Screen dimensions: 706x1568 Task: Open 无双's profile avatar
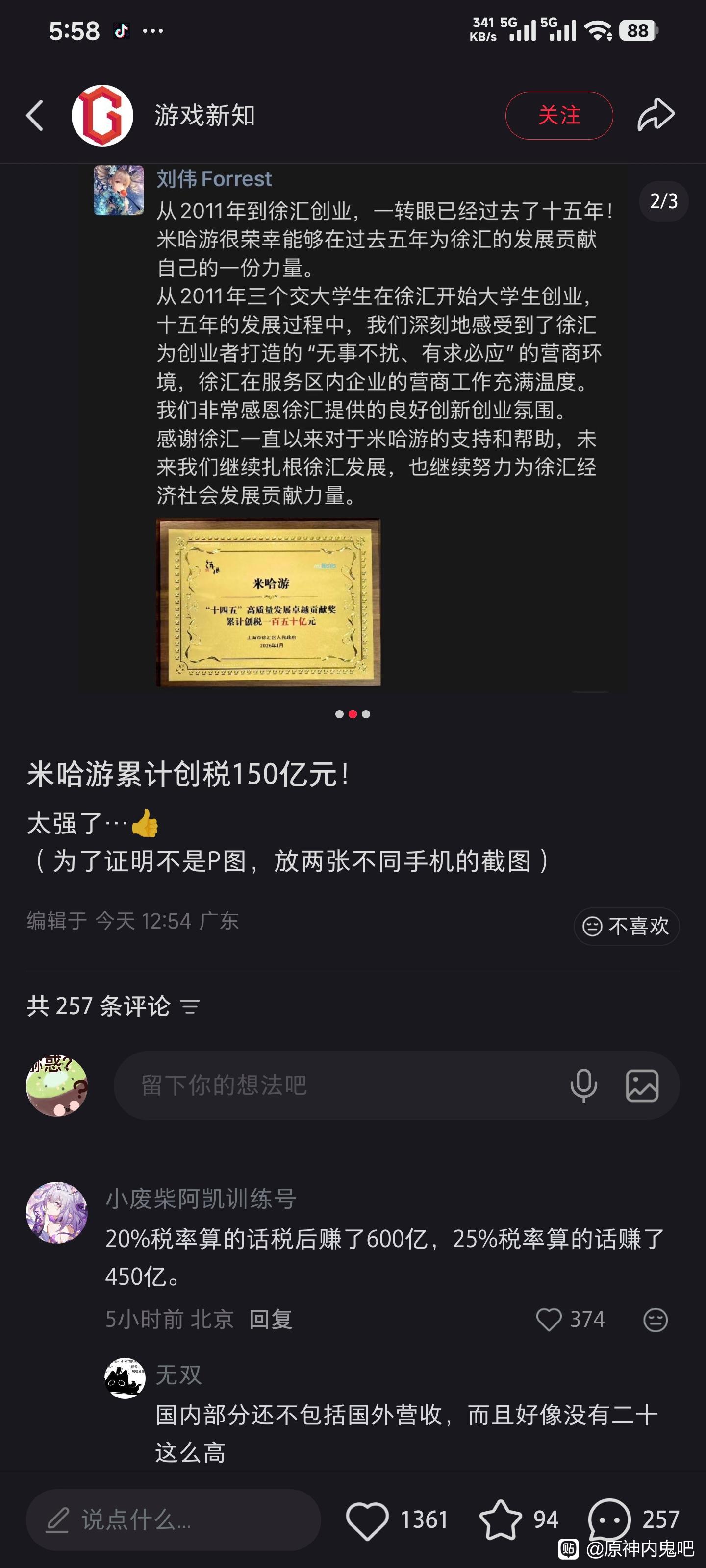(125, 1378)
